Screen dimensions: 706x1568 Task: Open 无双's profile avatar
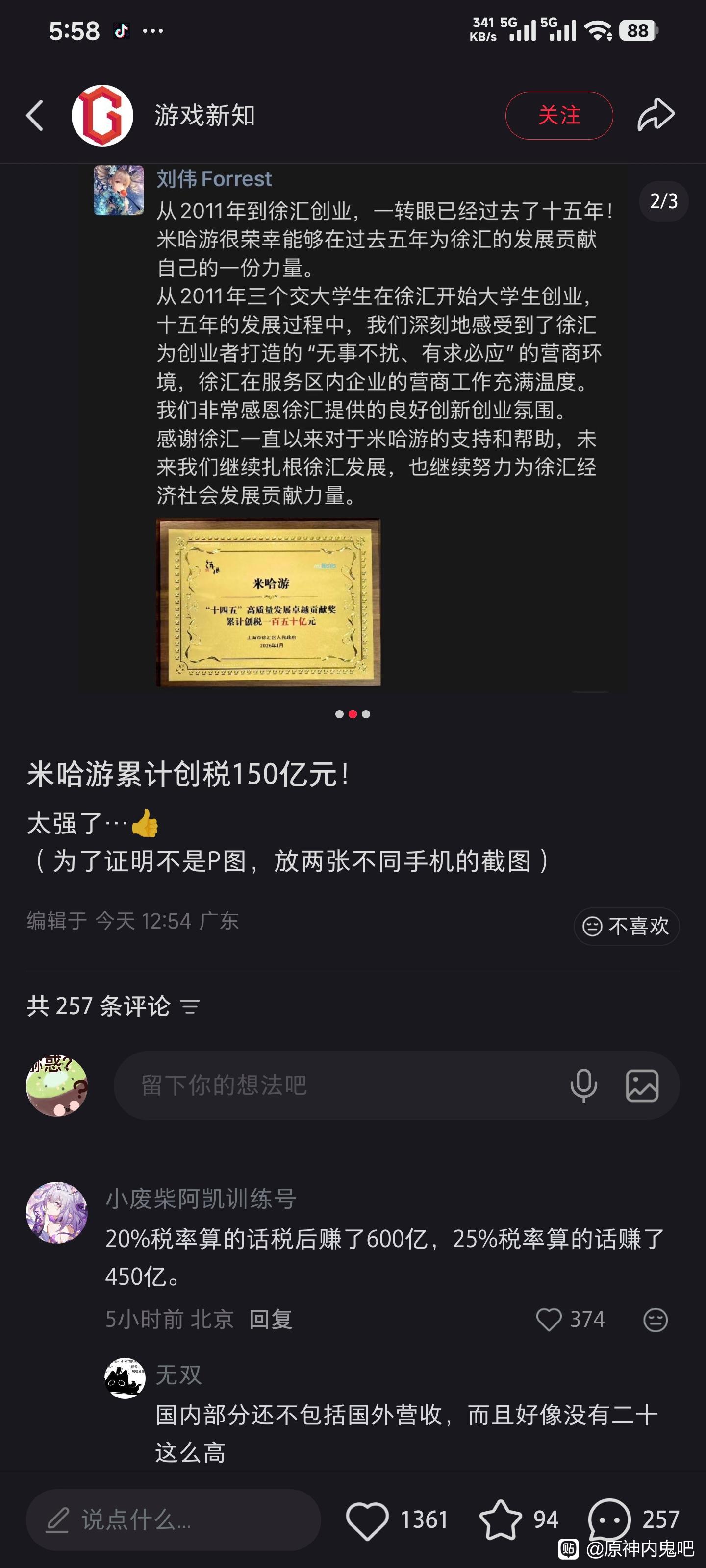(125, 1378)
